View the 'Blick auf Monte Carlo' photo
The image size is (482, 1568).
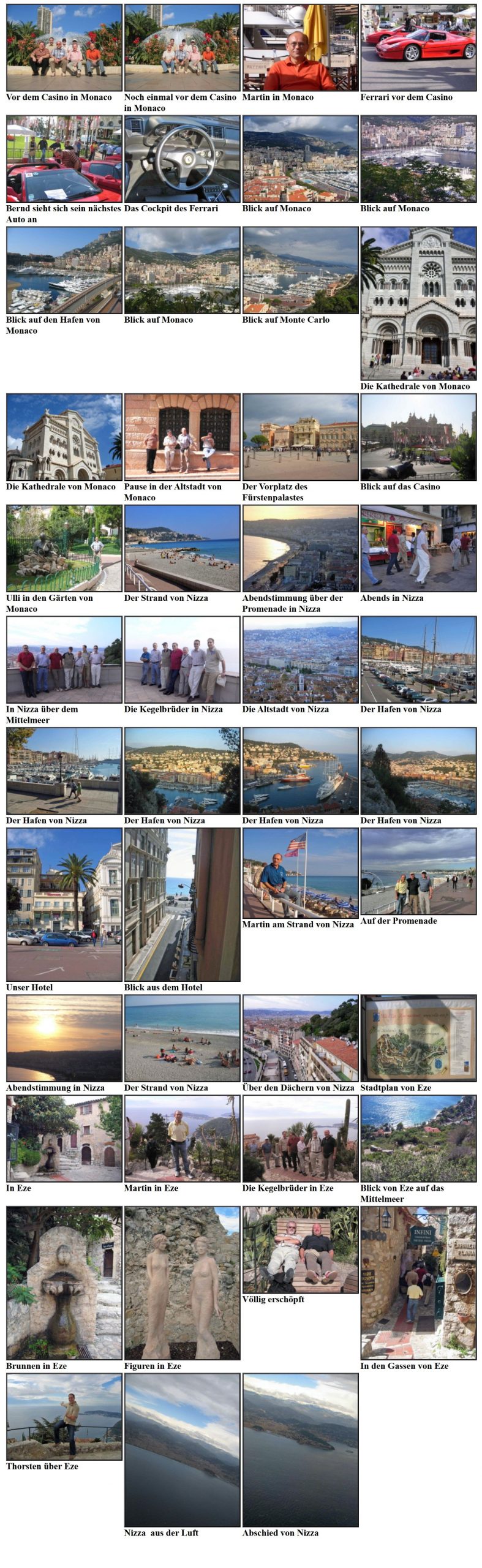[300, 270]
